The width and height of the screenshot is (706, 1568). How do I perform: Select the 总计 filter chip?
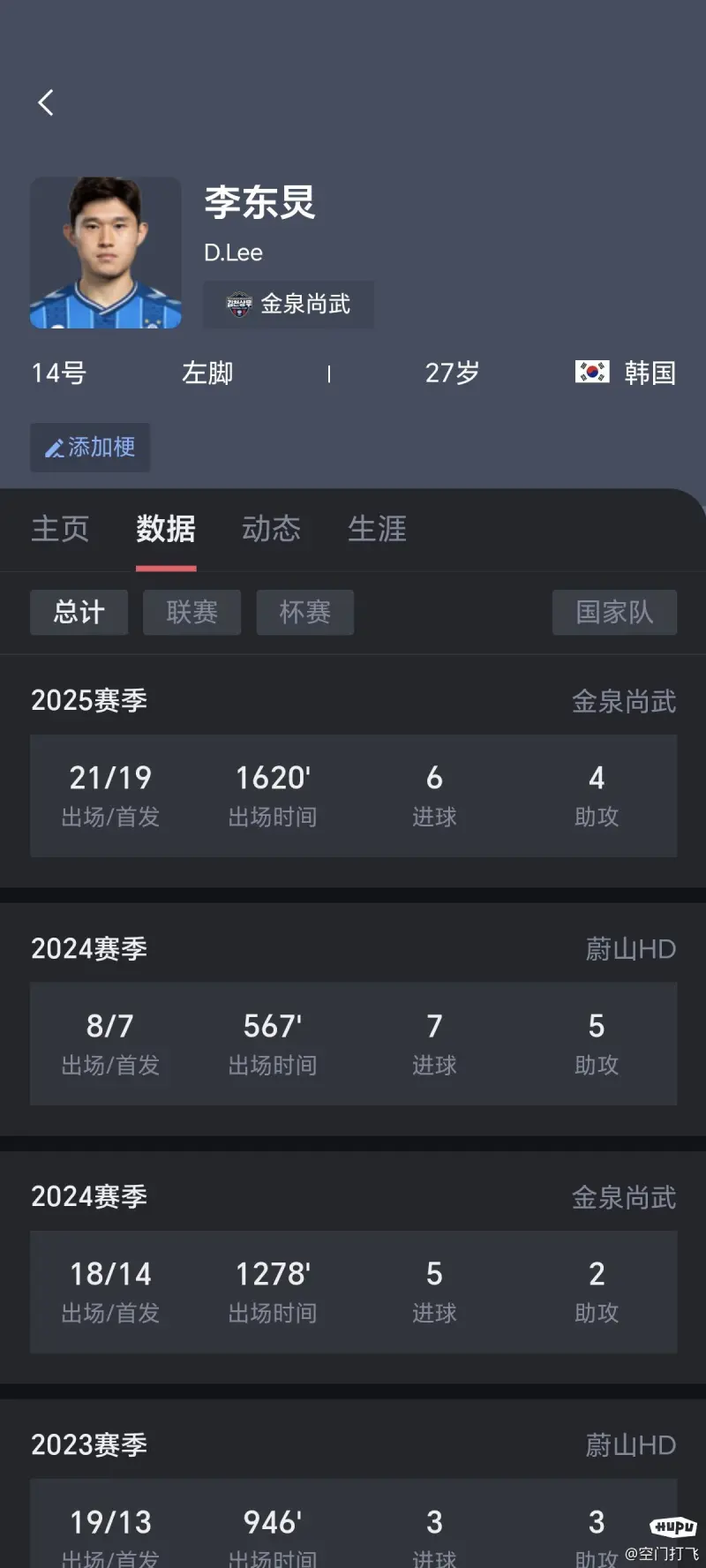79,612
